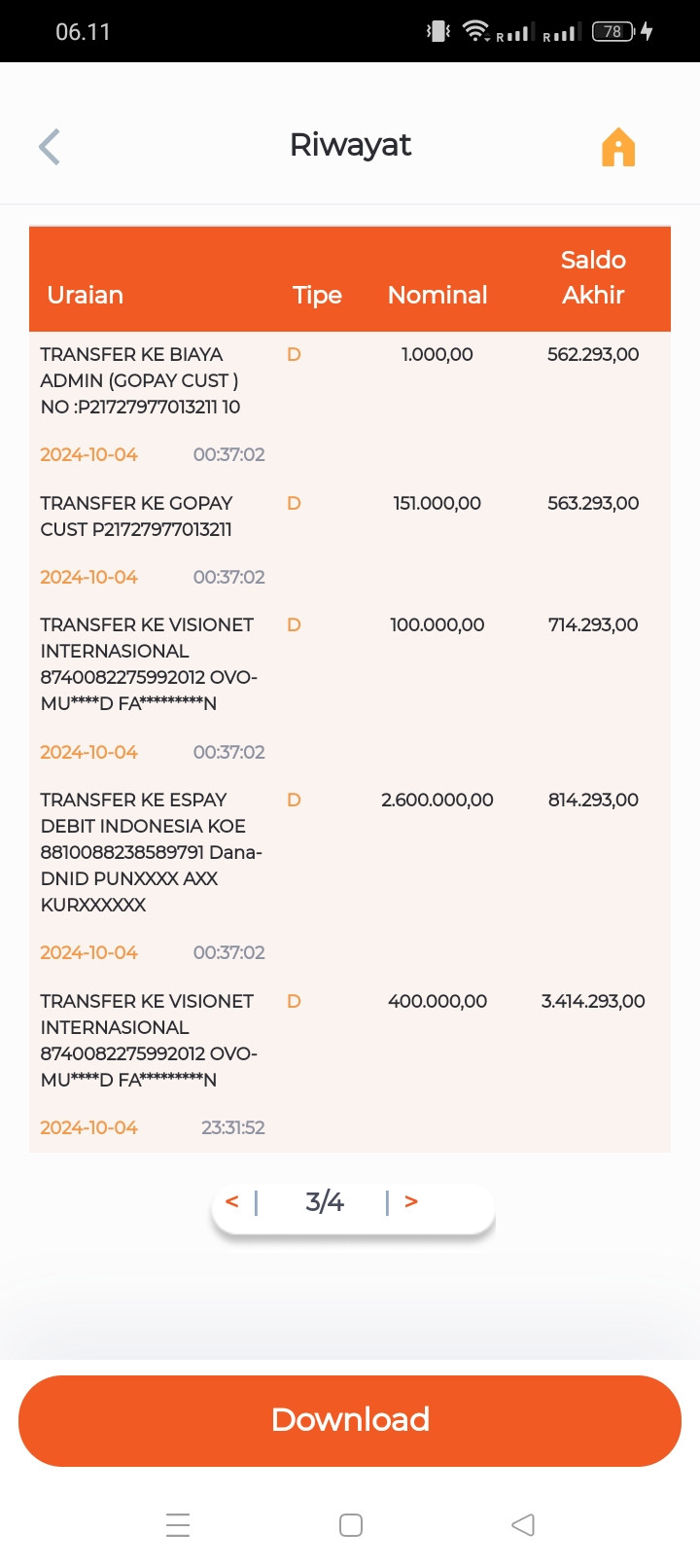This screenshot has width=700, height=1568.
Task: Go back using the top-left arrow
Action: point(50,147)
